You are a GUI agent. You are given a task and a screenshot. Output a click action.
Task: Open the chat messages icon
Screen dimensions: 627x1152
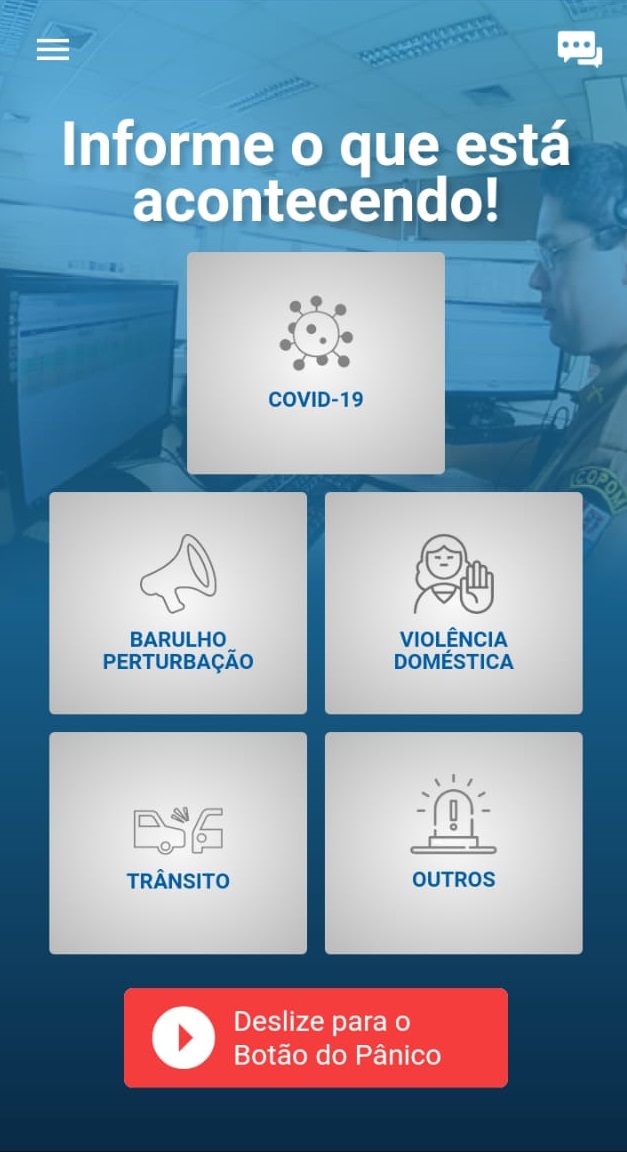pyautogui.click(x=579, y=49)
